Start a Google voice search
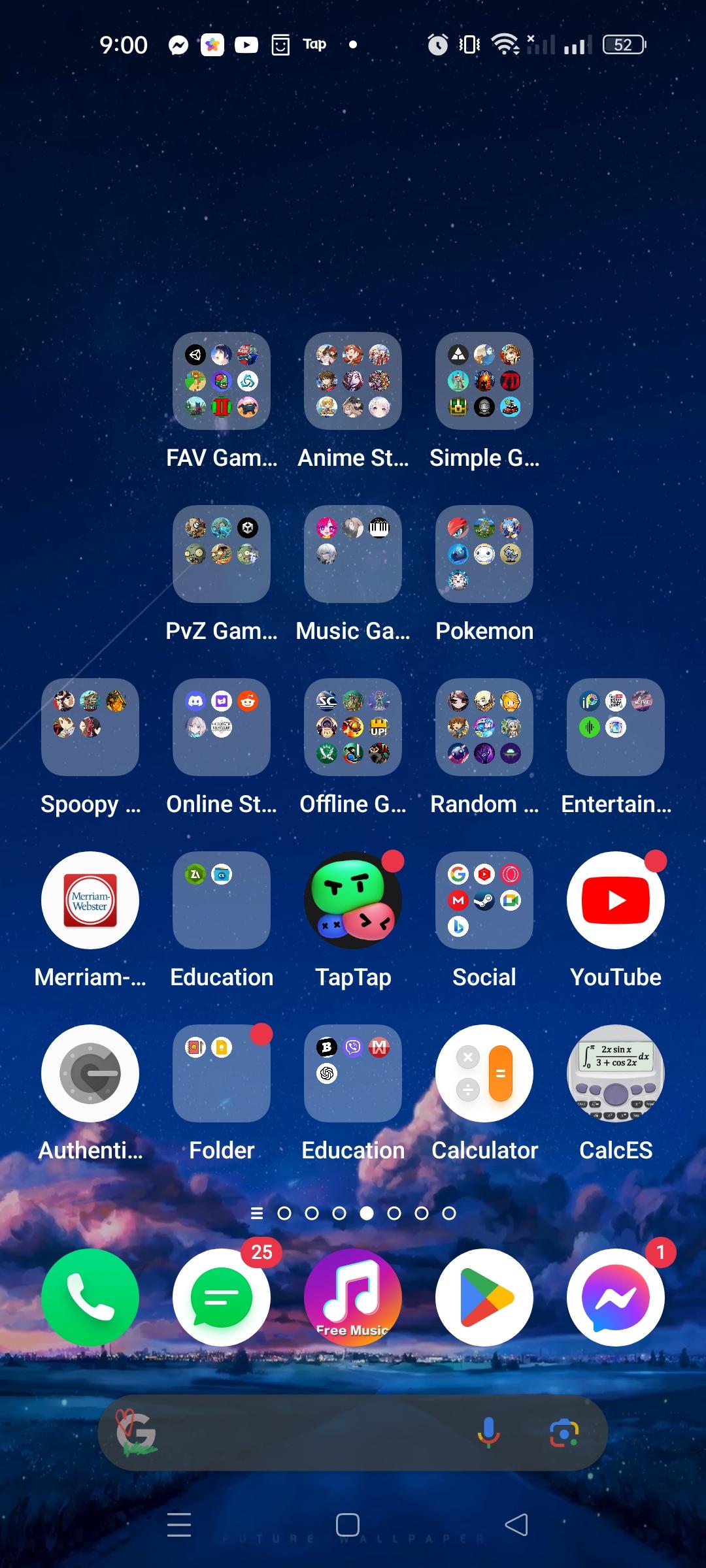Viewport: 706px width, 1568px height. 488,1433
